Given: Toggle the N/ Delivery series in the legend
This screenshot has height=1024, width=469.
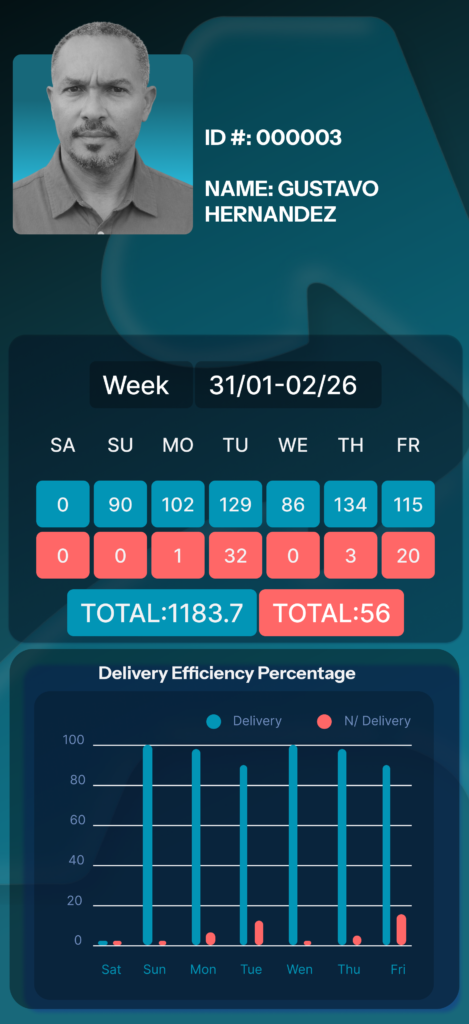Looking at the screenshot, I should [x=363, y=721].
